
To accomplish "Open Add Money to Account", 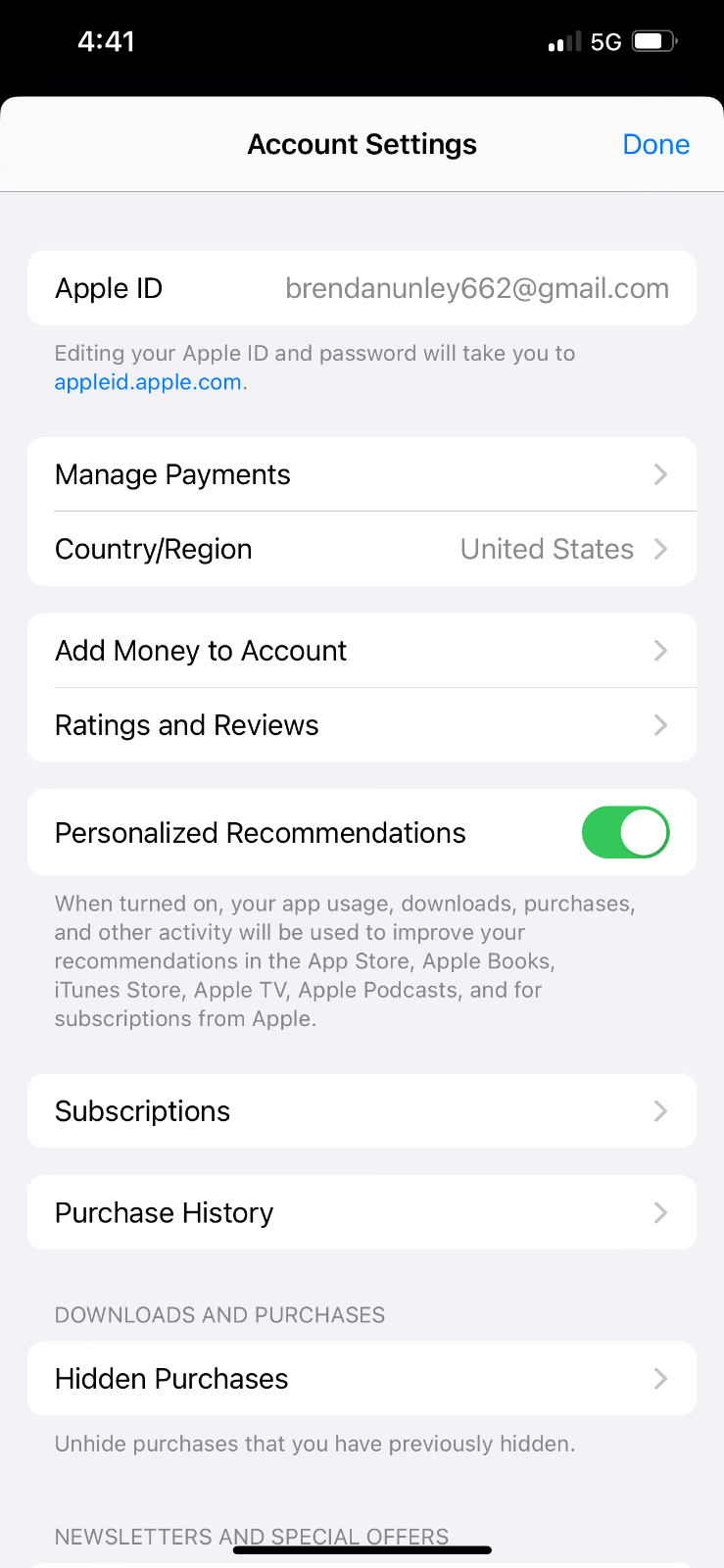I will pyautogui.click(x=362, y=651).
